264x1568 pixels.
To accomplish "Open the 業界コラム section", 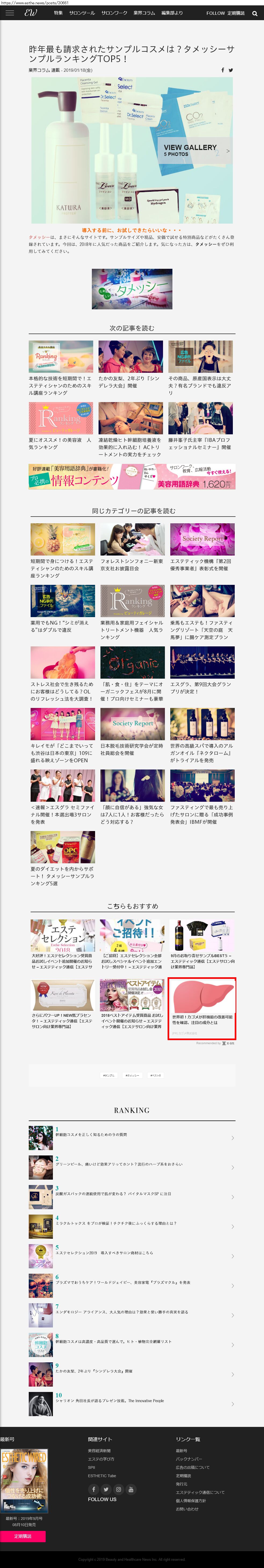I will (144, 13).
